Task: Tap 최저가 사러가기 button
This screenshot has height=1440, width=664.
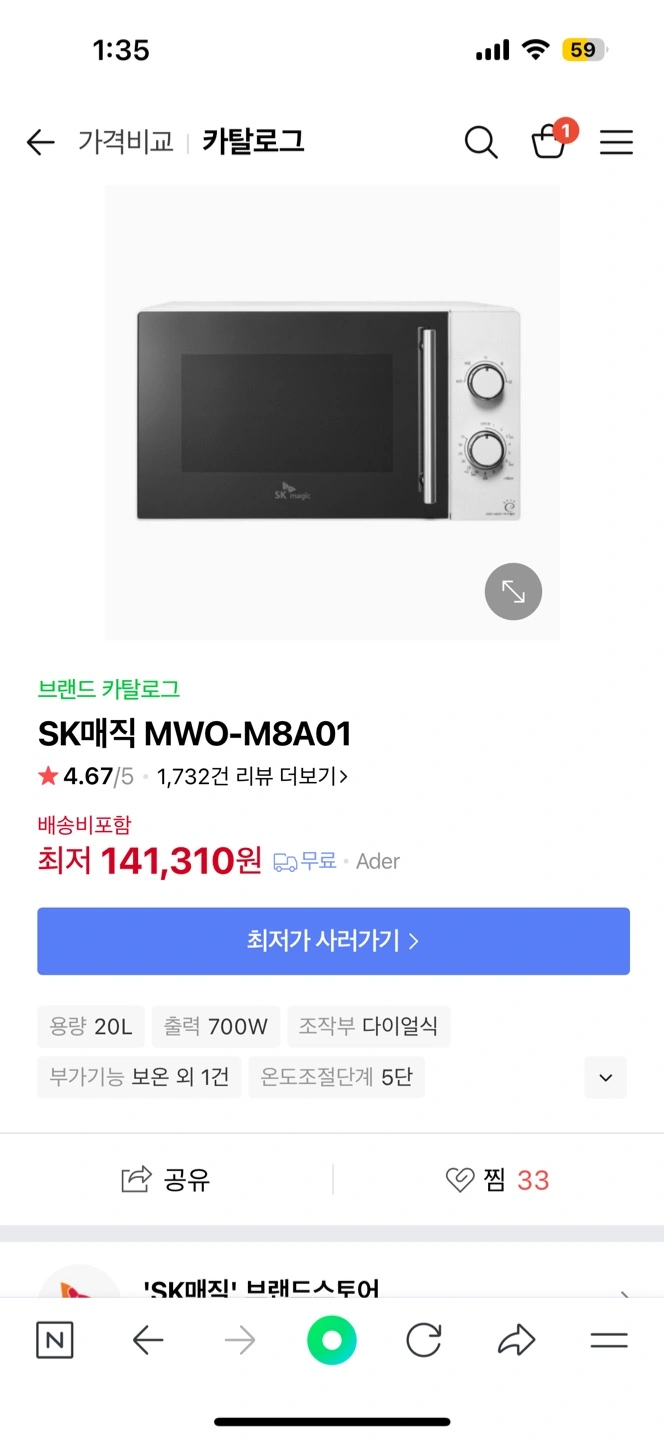Action: [x=333, y=941]
